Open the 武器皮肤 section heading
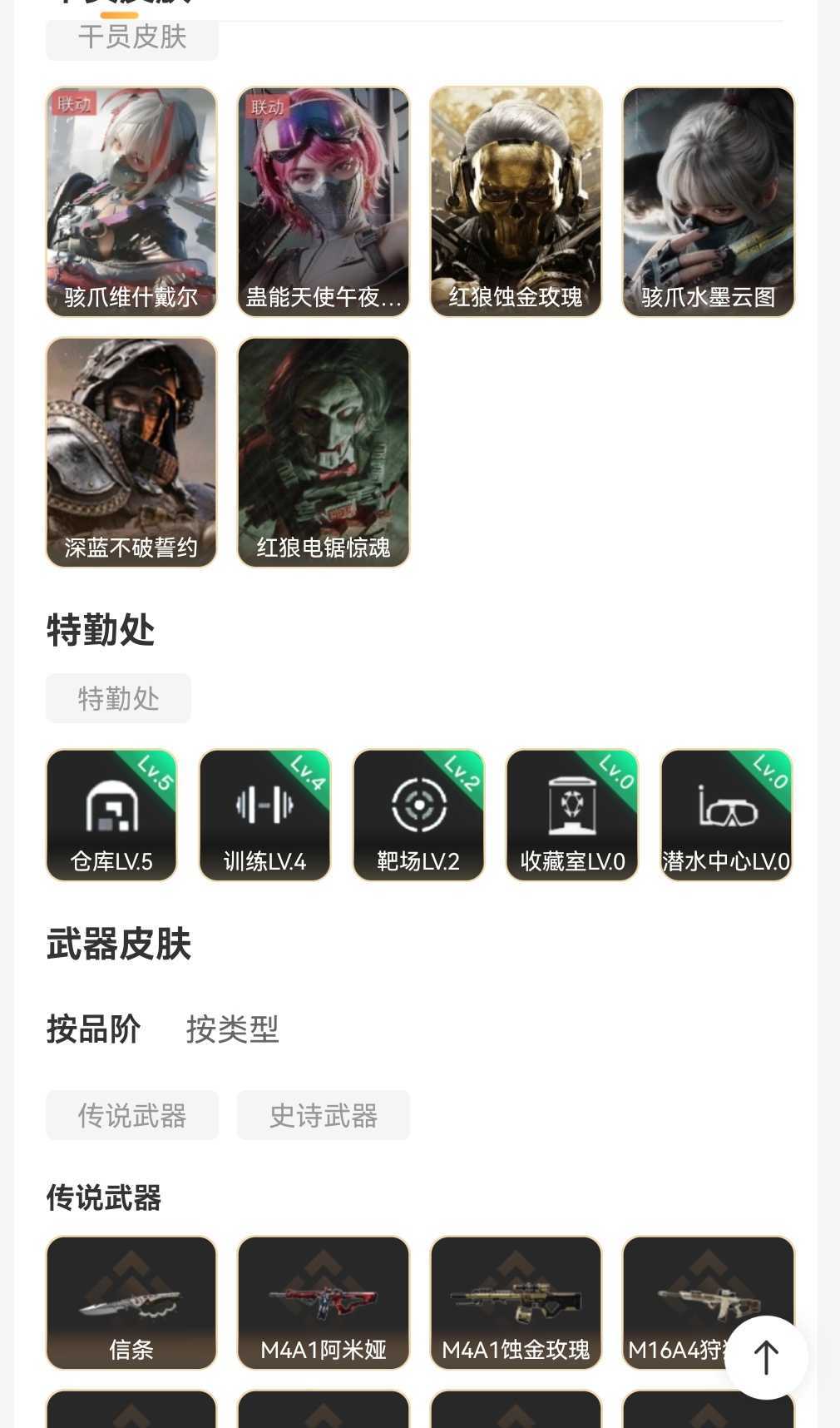This screenshot has width=840, height=1428. click(x=119, y=943)
